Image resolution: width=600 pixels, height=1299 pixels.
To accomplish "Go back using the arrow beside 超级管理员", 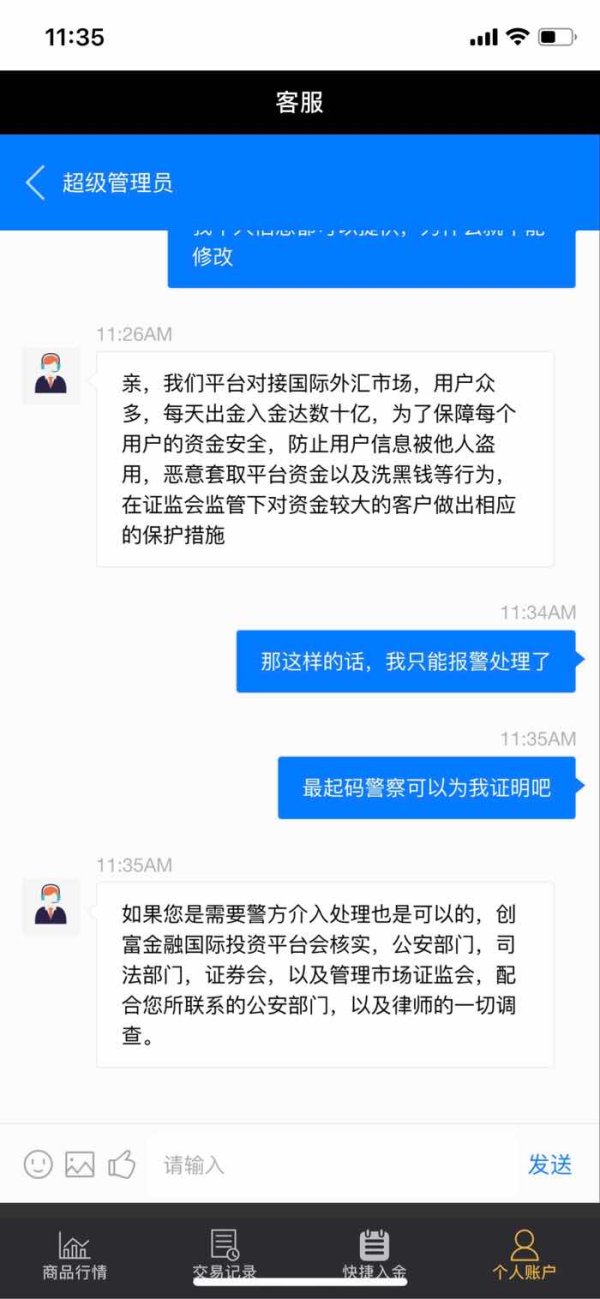I will click(35, 182).
